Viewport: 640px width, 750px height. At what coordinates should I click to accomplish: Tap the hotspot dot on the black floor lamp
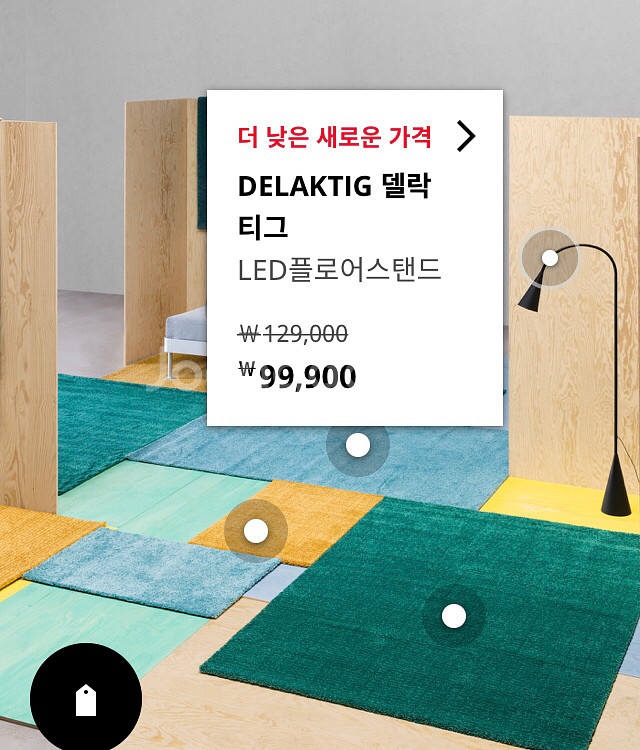549,258
